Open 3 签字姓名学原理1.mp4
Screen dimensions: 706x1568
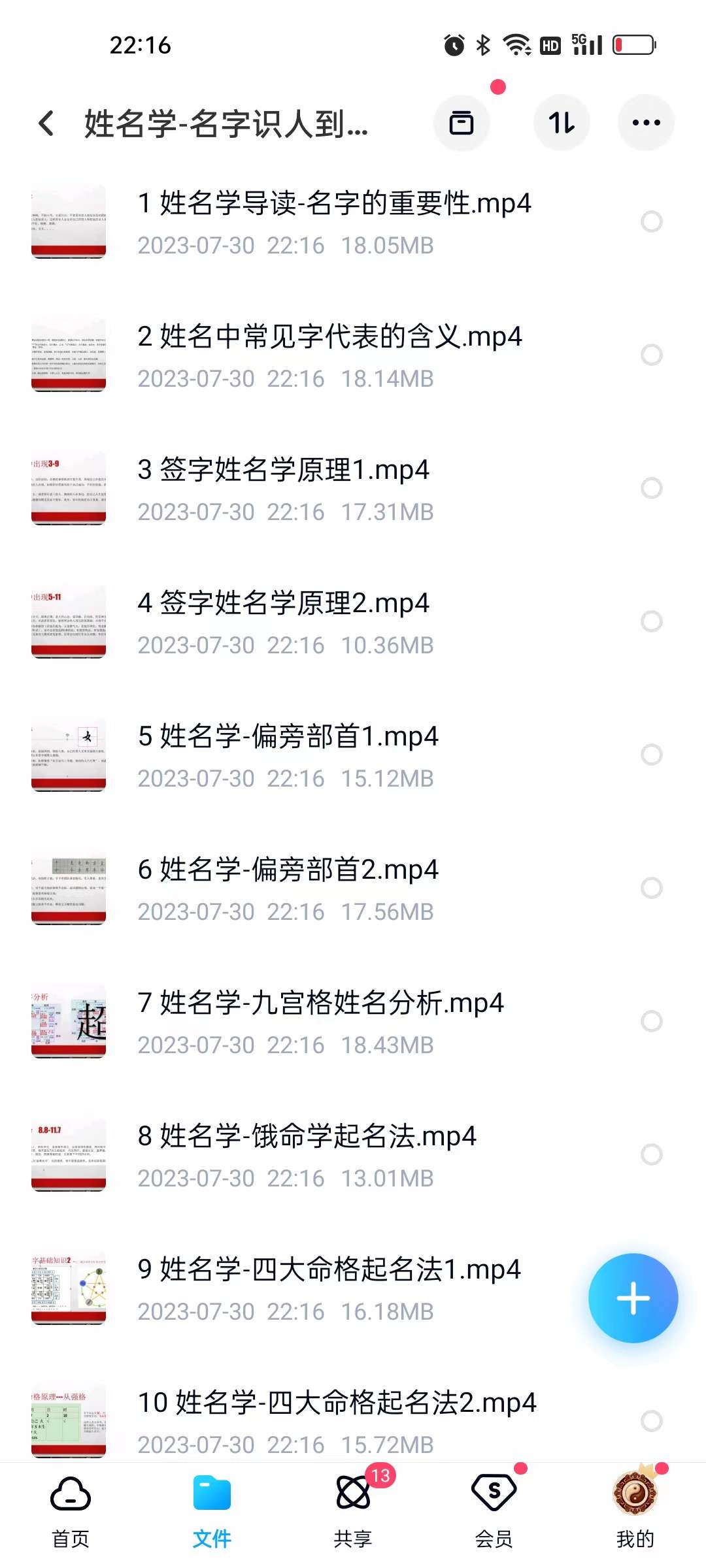pos(284,489)
